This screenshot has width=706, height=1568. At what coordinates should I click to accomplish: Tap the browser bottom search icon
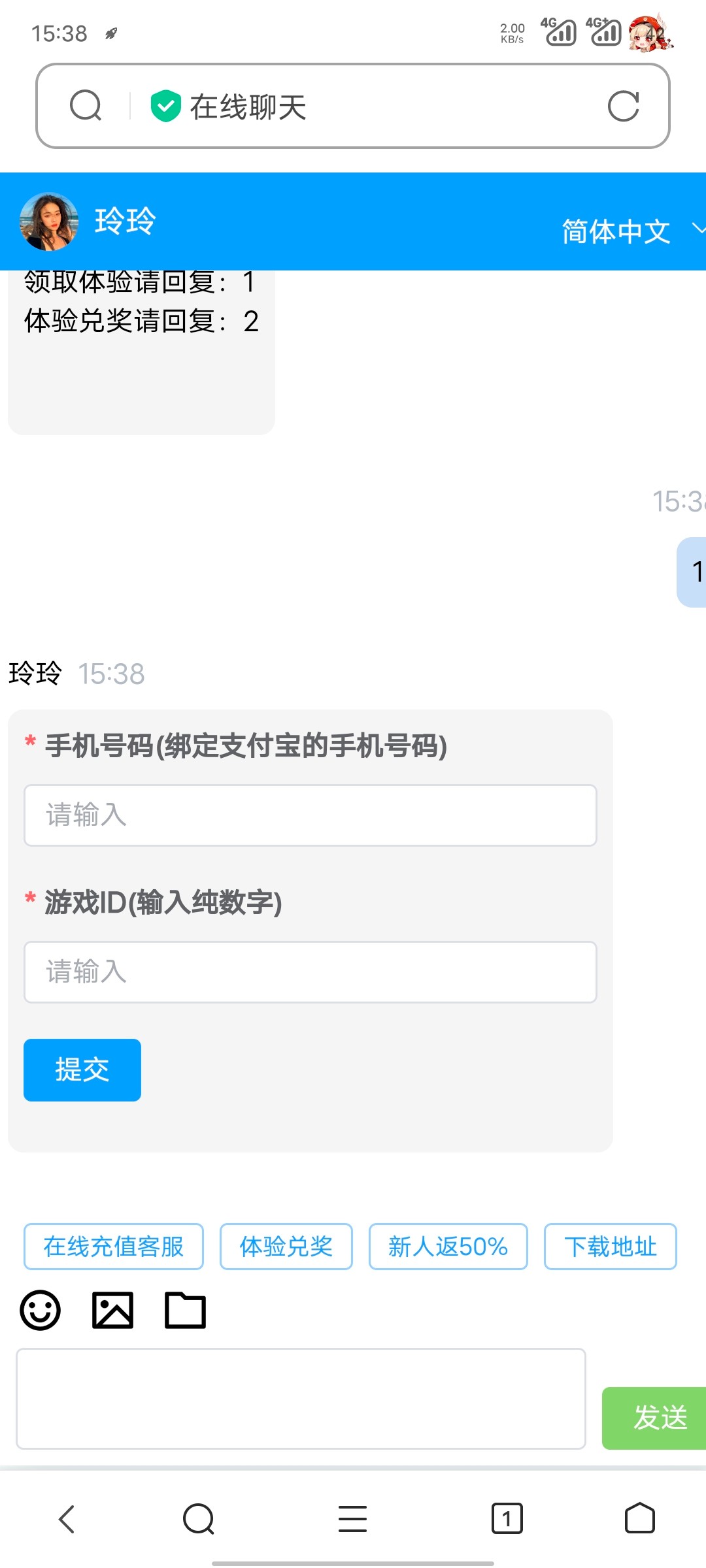tap(199, 1519)
